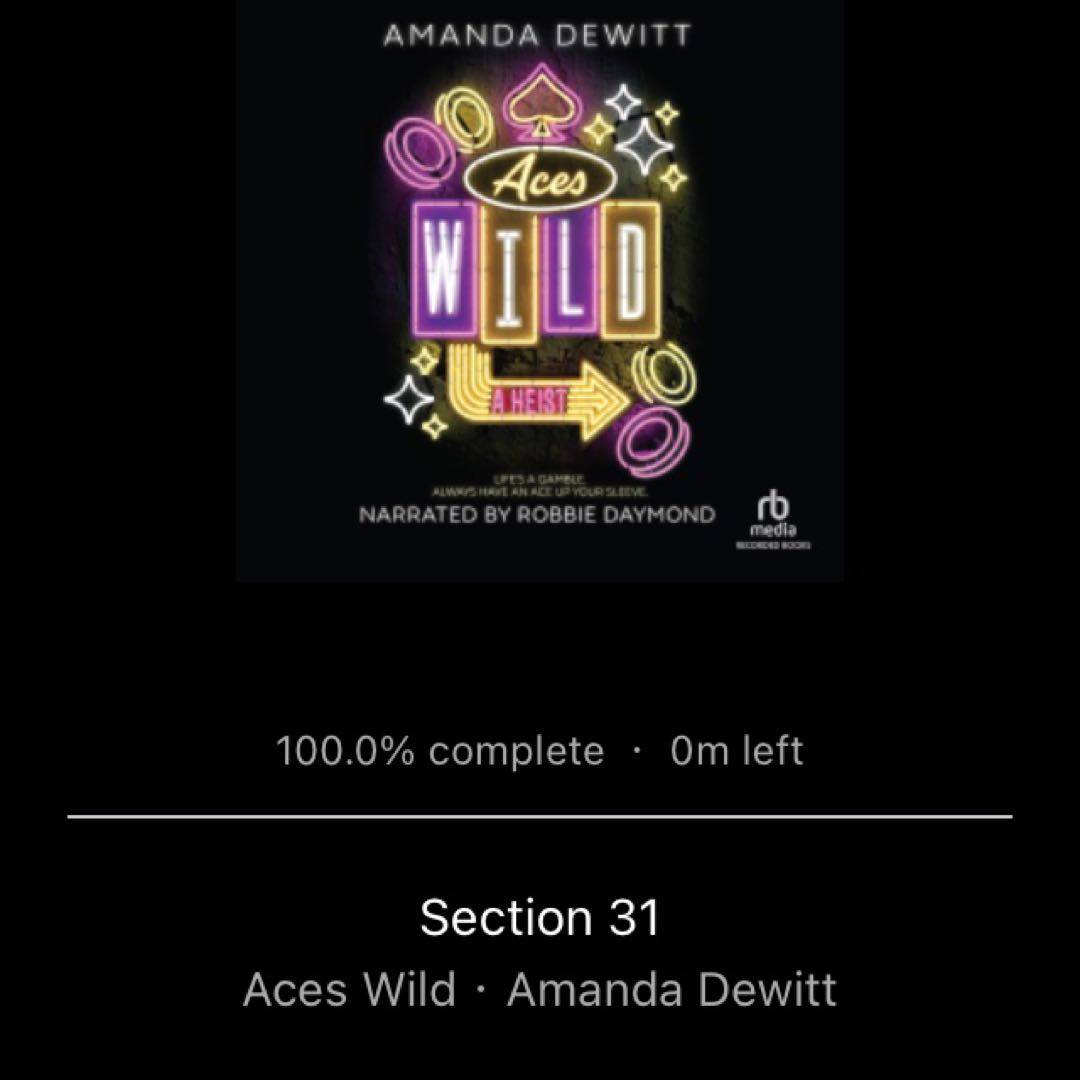Open the Section 31 chapter title
The width and height of the screenshot is (1080, 1080).
[540, 917]
